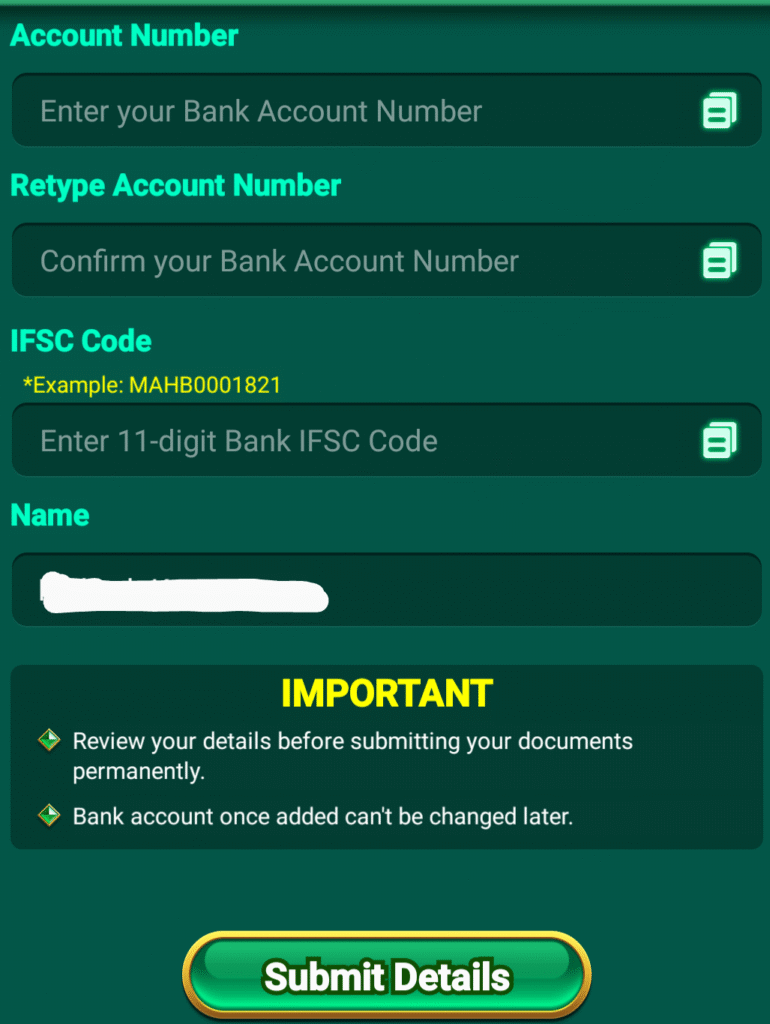
Task: Select the IFSC Code input field
Action: (340, 441)
